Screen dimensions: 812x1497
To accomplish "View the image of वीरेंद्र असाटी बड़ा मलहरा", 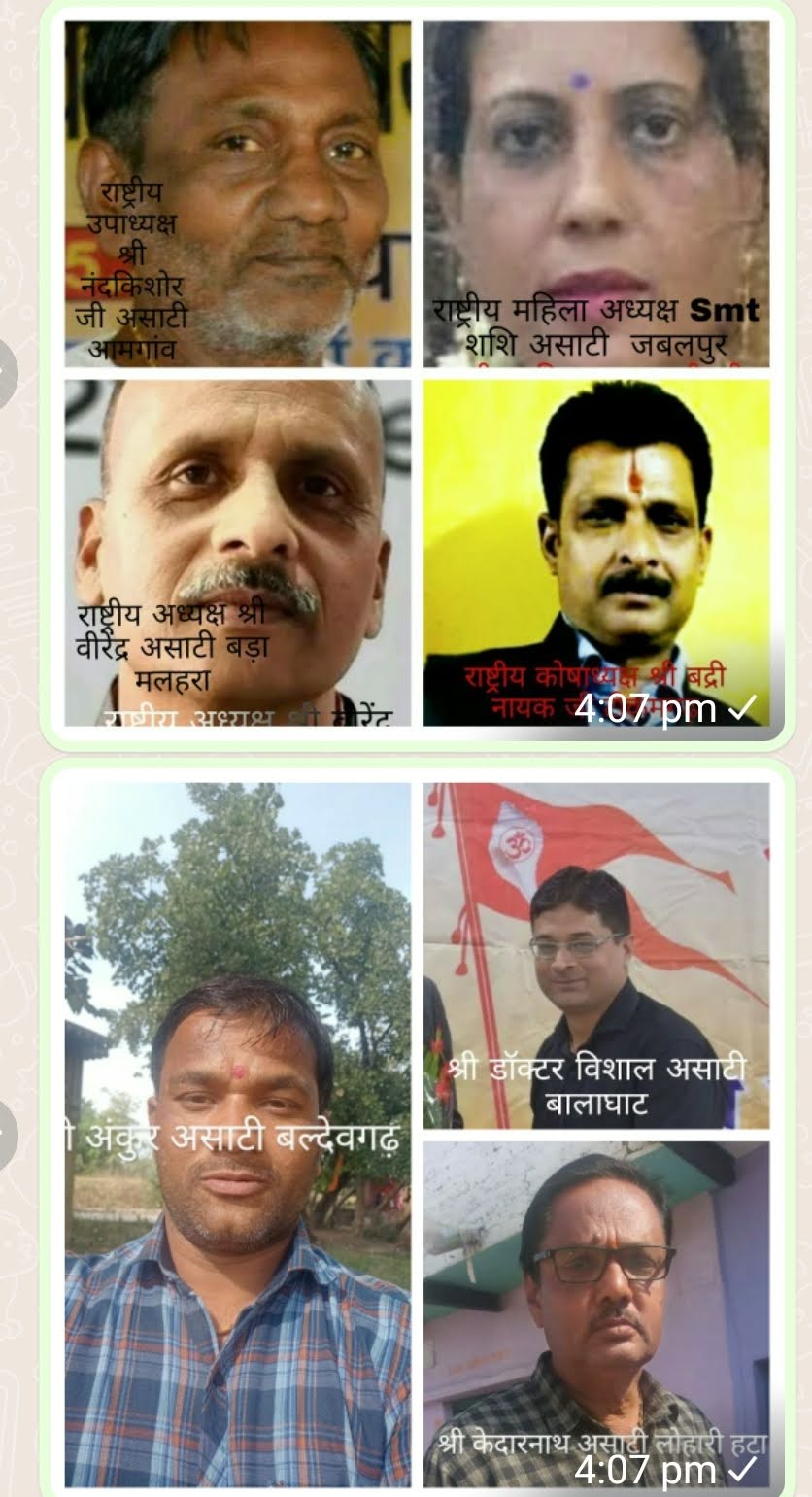I will pyautogui.click(x=238, y=552).
